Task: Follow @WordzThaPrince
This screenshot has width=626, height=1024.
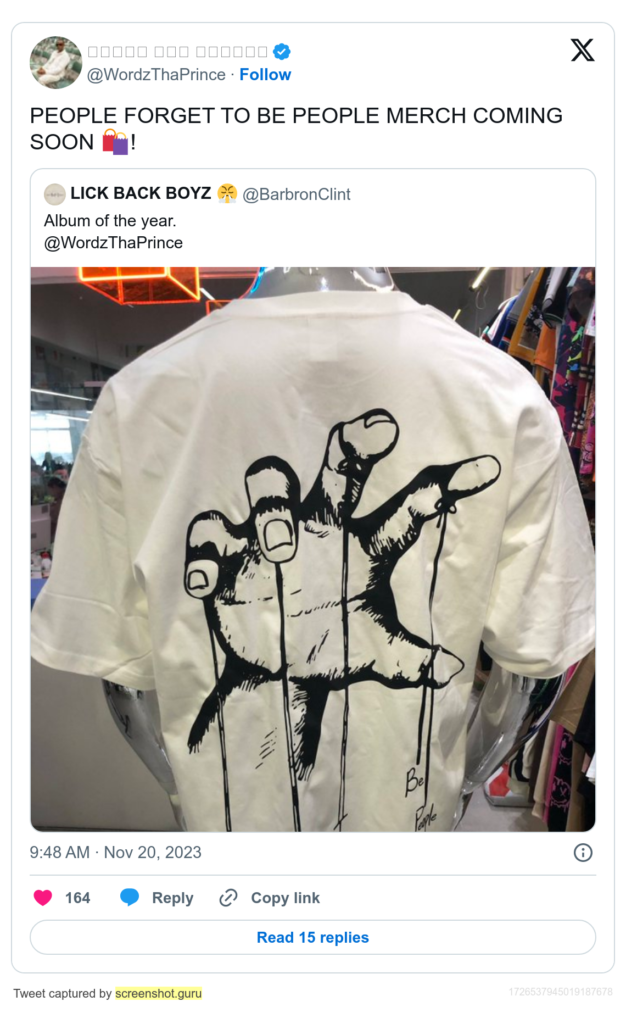Action: [x=265, y=75]
